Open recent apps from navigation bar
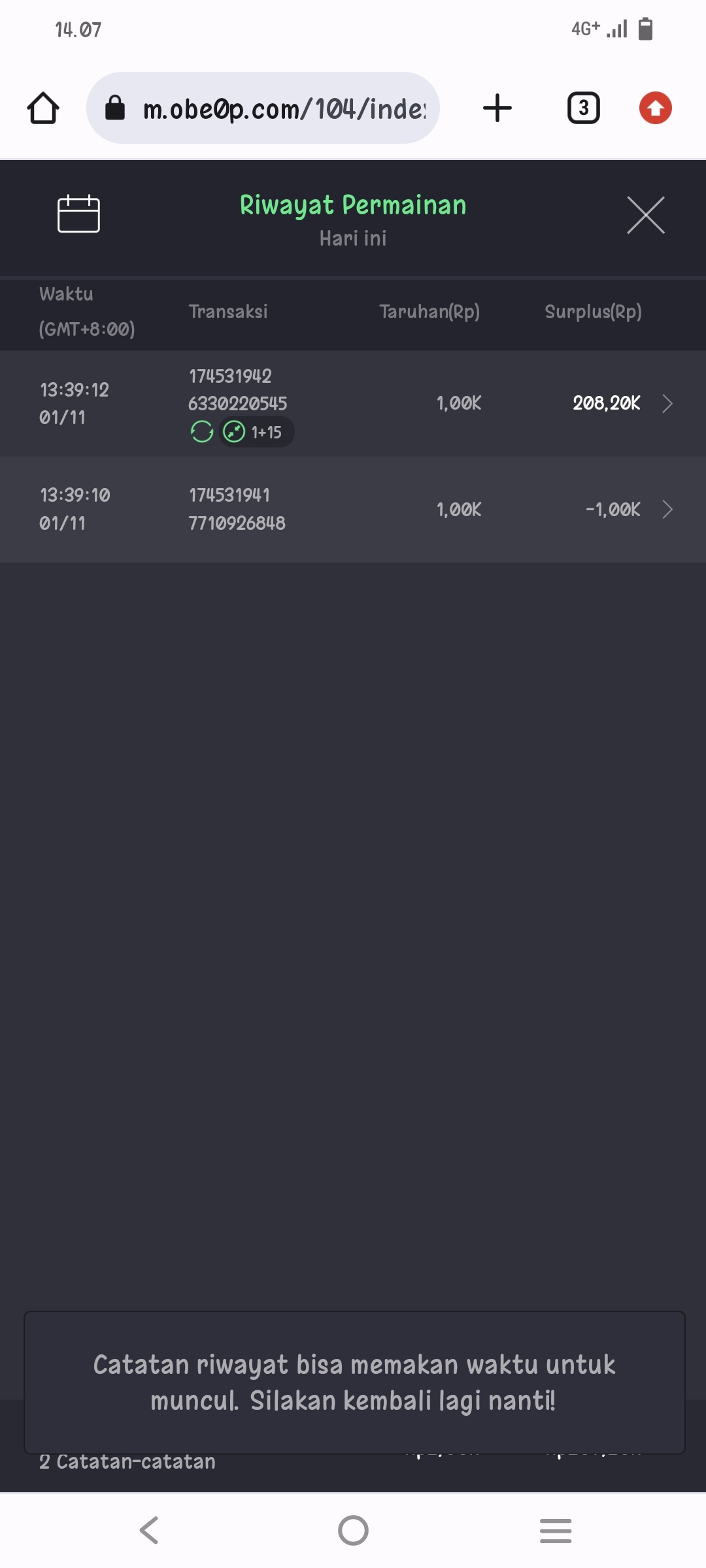This screenshot has width=706, height=1568. point(556,1530)
